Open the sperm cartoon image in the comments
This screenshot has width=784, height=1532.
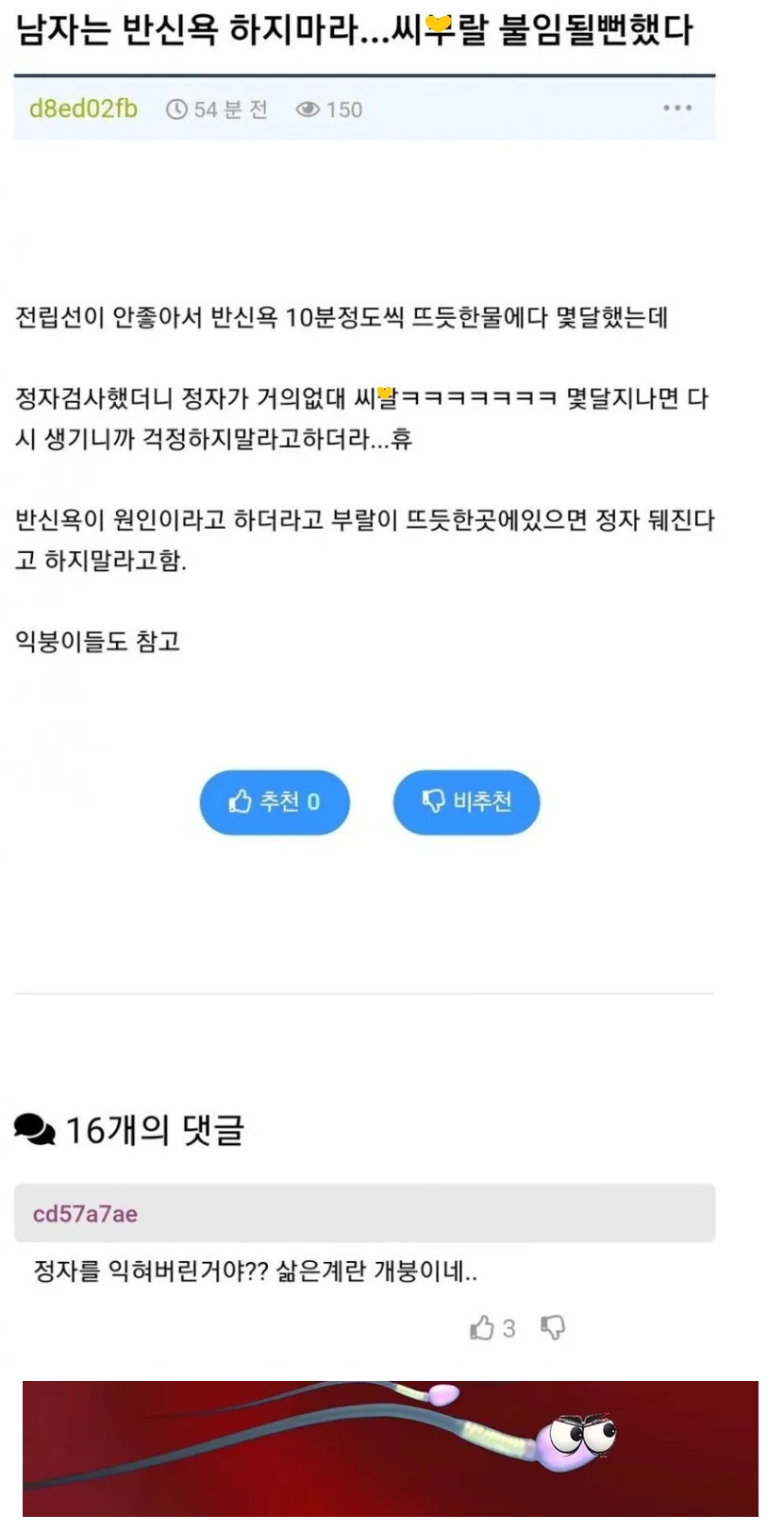pyautogui.click(x=391, y=1449)
